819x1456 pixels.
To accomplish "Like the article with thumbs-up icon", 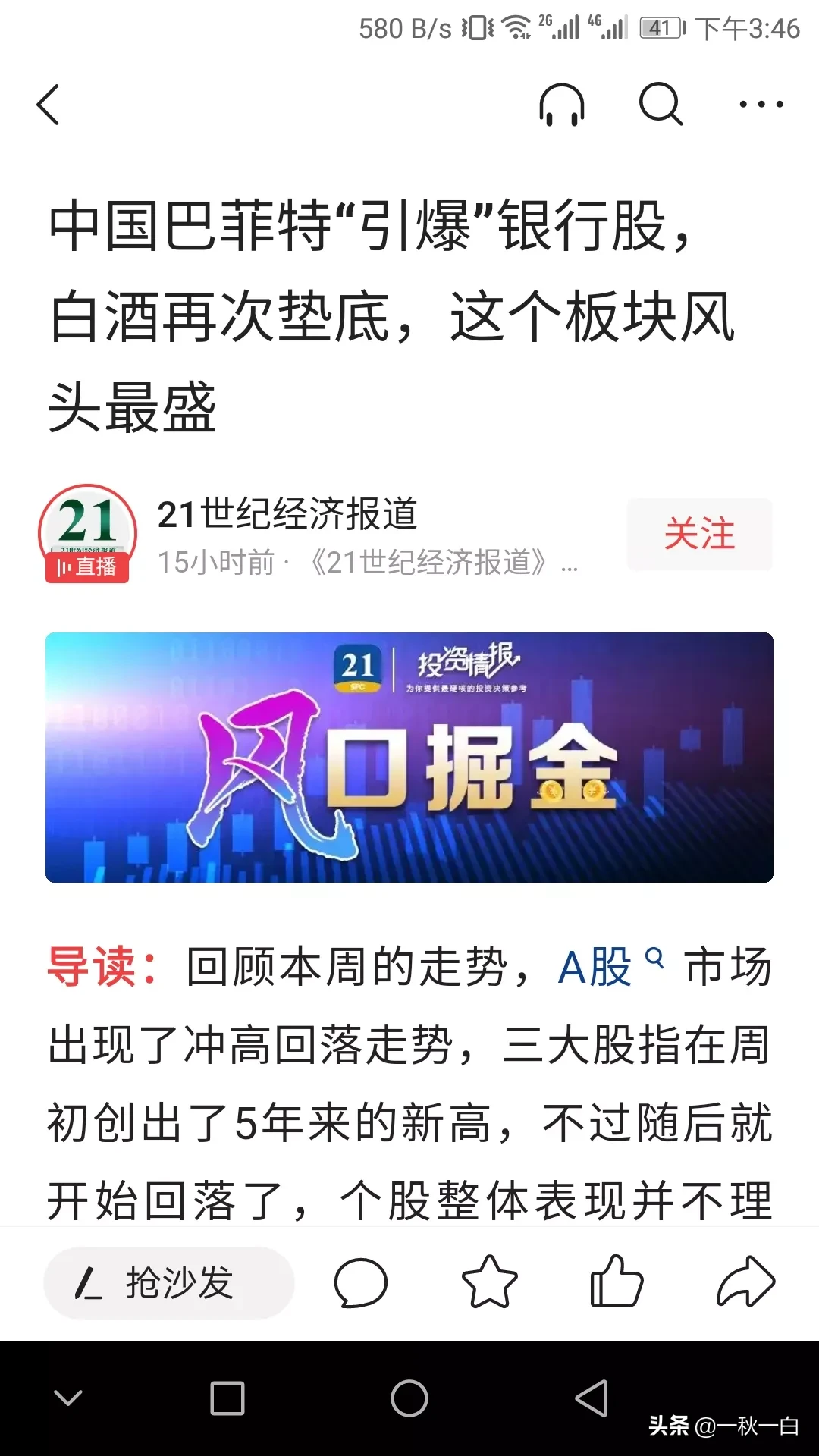I will pos(617,1283).
